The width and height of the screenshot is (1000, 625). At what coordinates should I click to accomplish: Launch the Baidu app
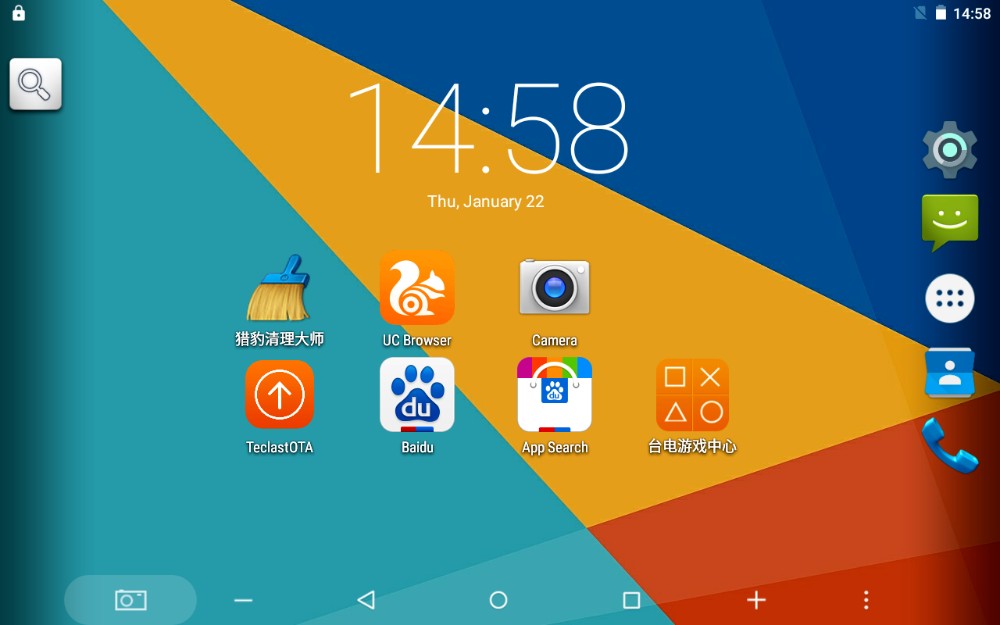click(x=417, y=395)
